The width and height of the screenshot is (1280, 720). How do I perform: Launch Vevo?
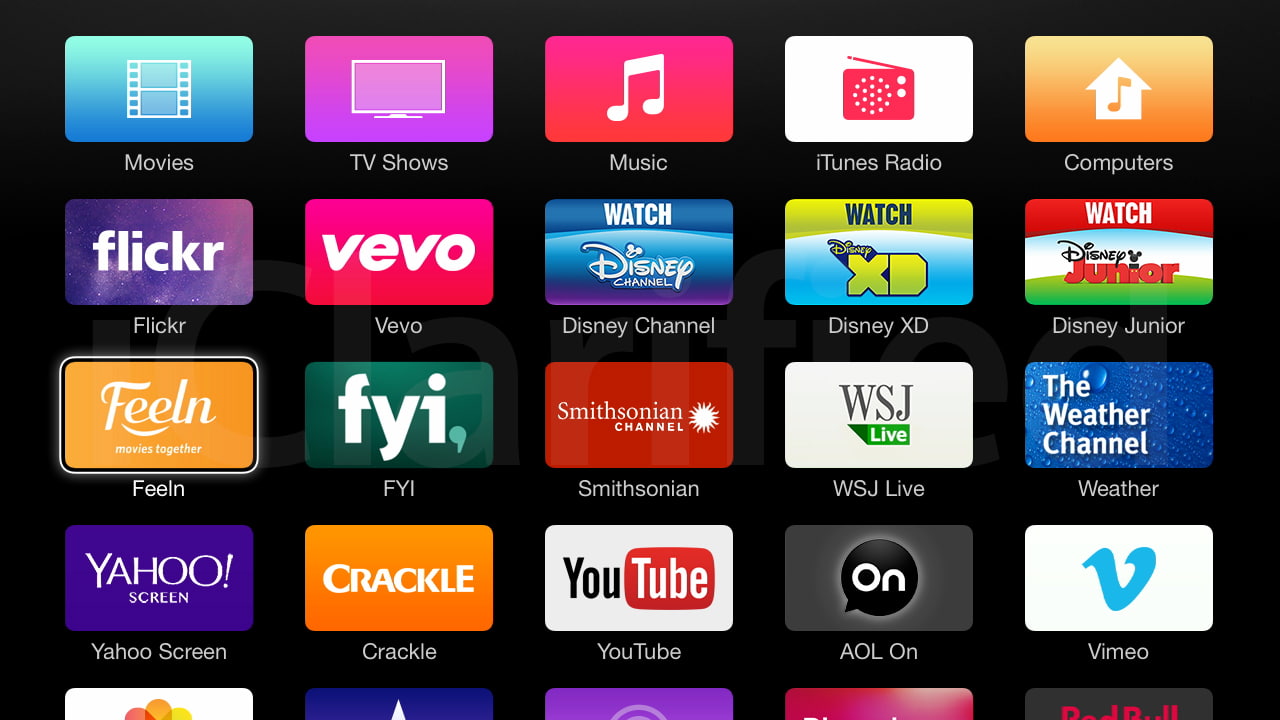click(x=399, y=252)
